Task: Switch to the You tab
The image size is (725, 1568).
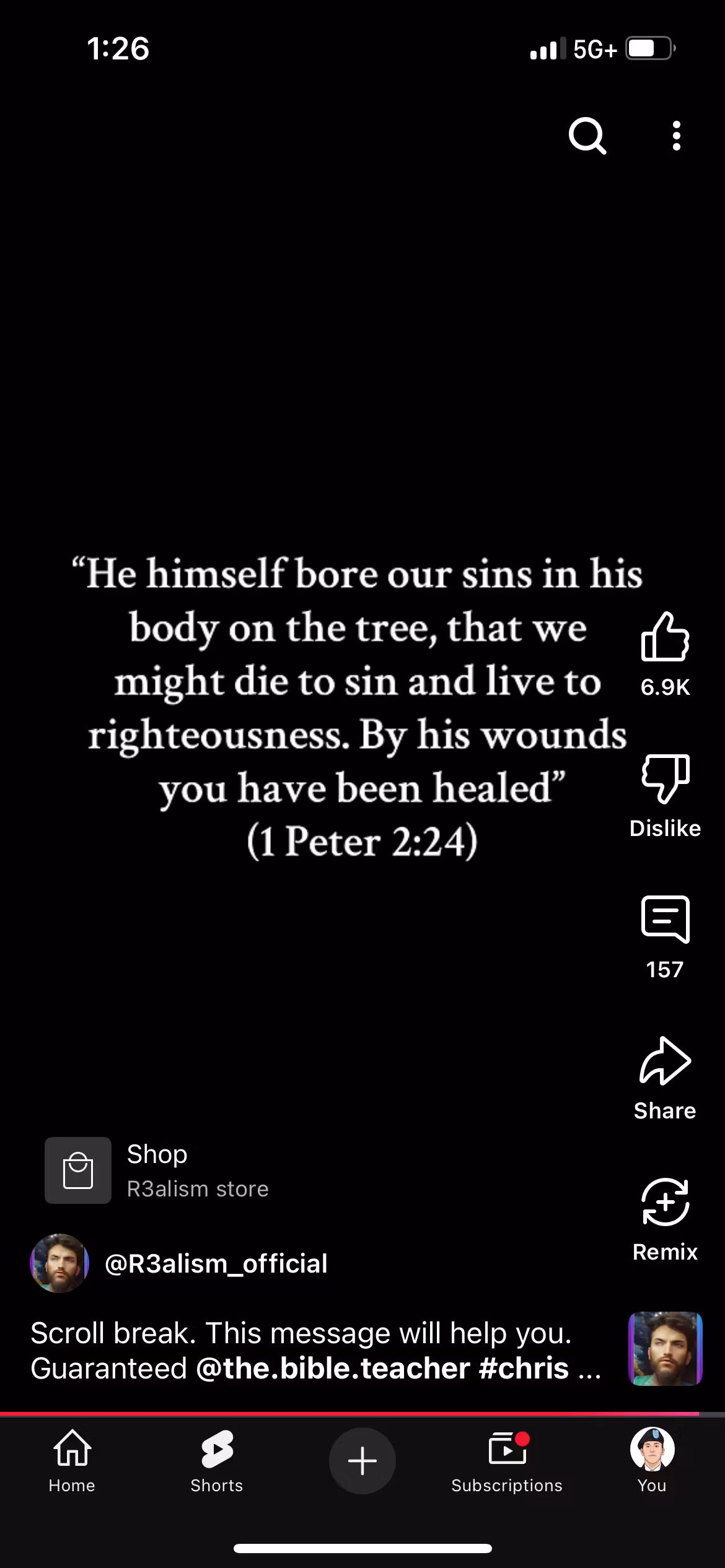Action: coord(652,1460)
